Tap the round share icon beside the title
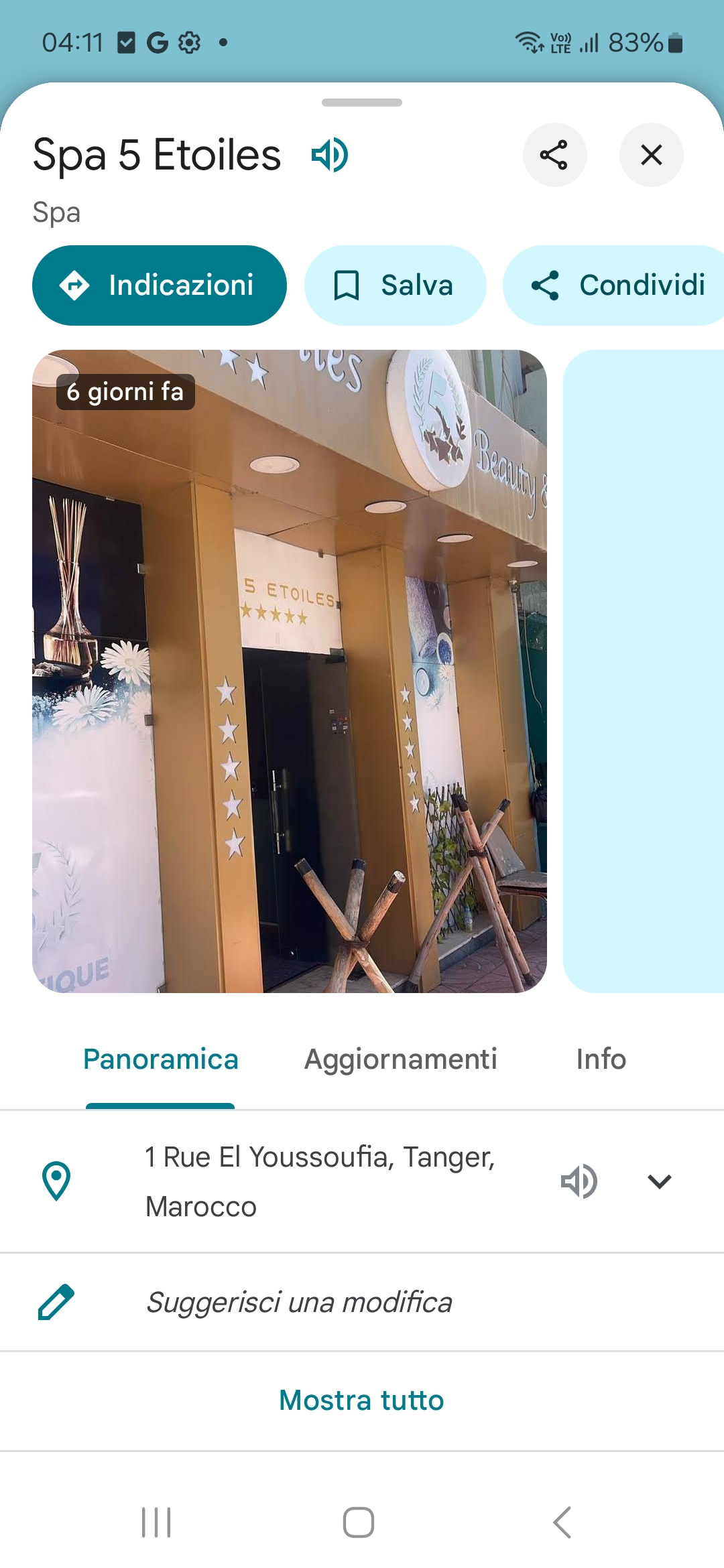The height and width of the screenshot is (1568, 724). pos(554,155)
